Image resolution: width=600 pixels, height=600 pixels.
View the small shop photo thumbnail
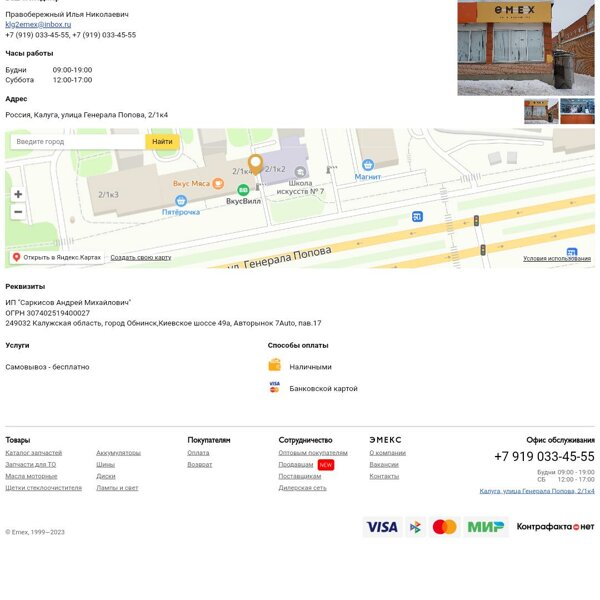pyautogui.click(x=541, y=111)
